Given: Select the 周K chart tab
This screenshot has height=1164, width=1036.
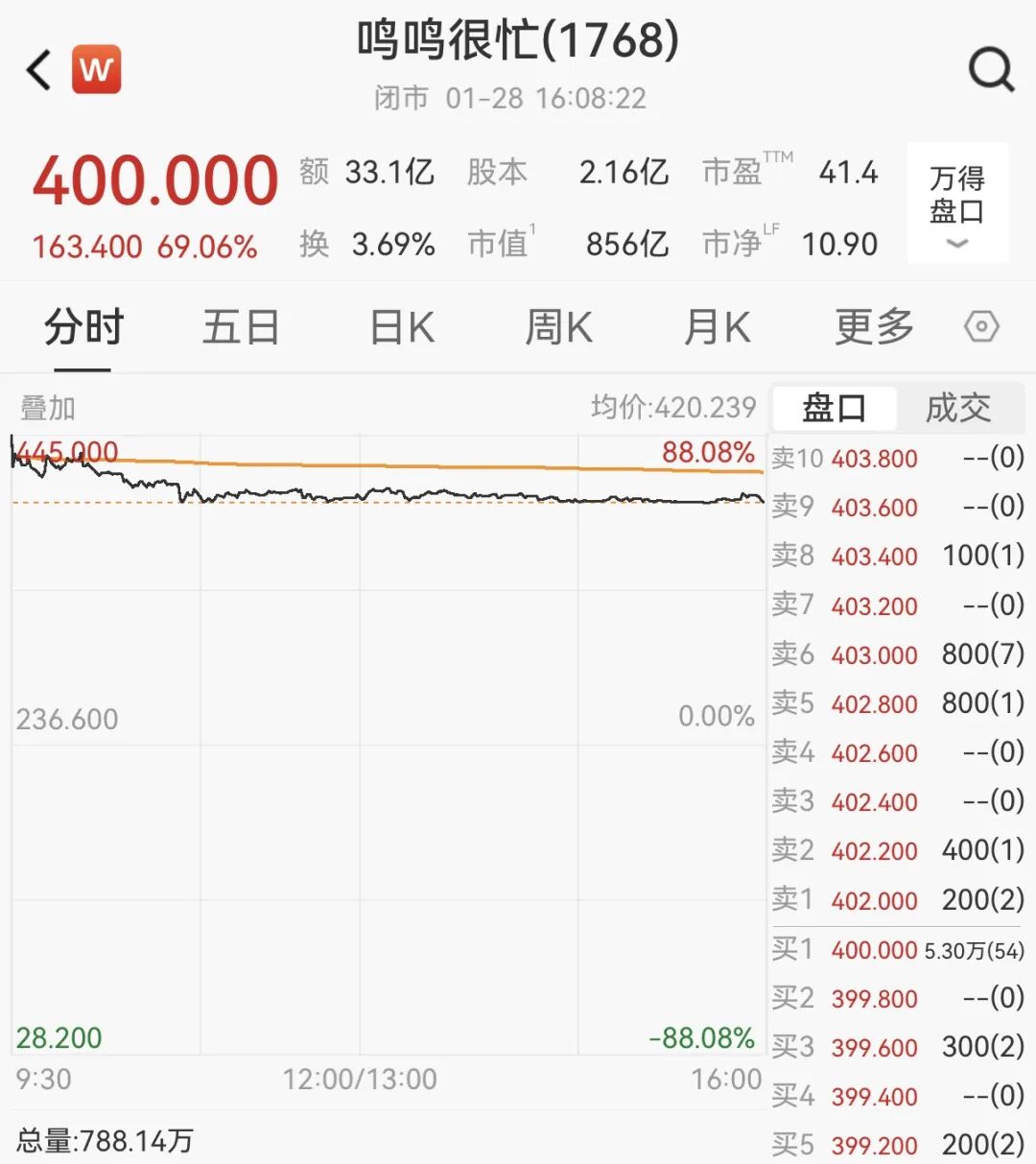Looking at the screenshot, I should pyautogui.click(x=558, y=327).
